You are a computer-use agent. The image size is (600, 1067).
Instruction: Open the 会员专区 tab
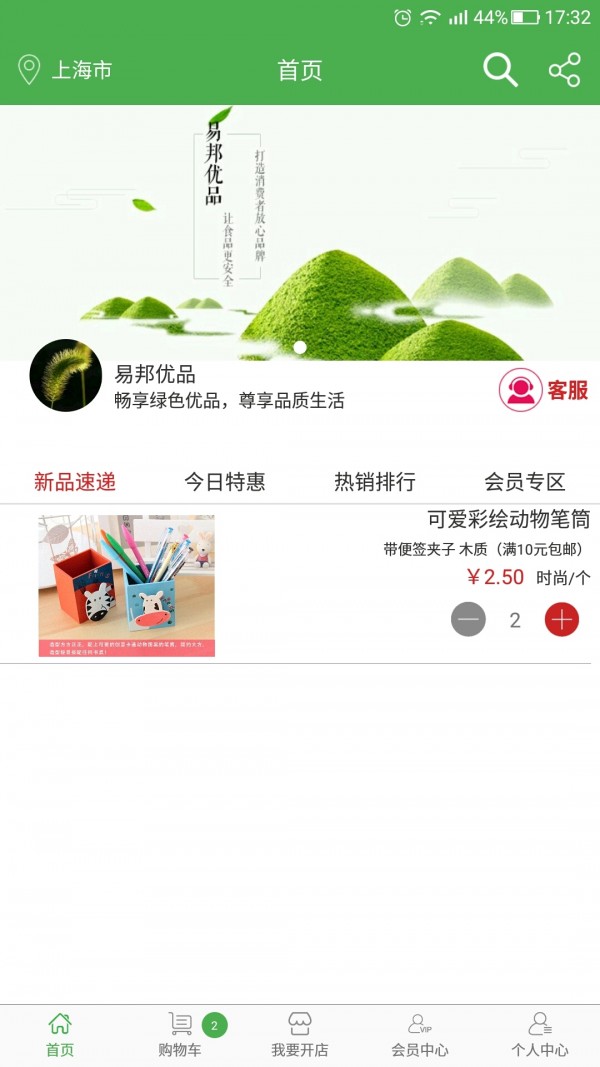[x=525, y=482]
